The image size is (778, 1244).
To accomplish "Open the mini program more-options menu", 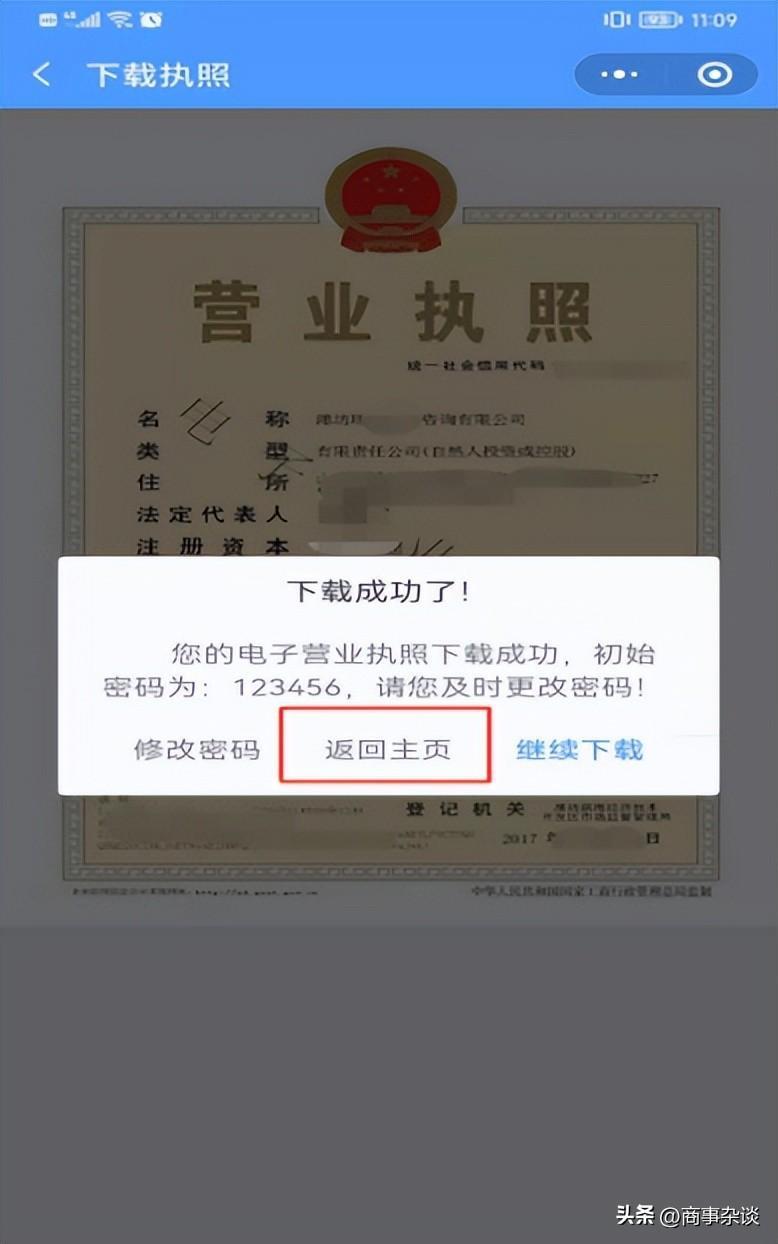I will [x=618, y=75].
